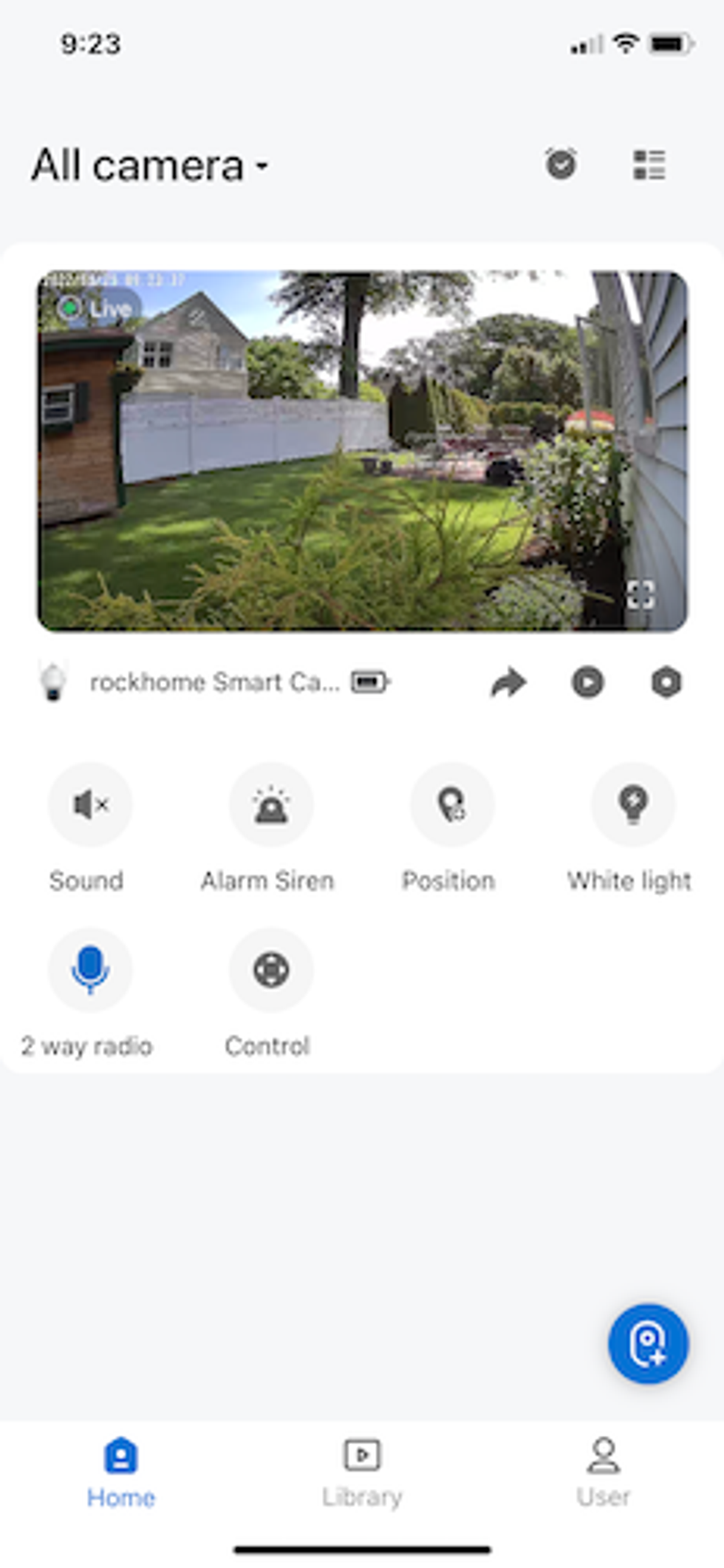Open the Position control

pyautogui.click(x=448, y=804)
